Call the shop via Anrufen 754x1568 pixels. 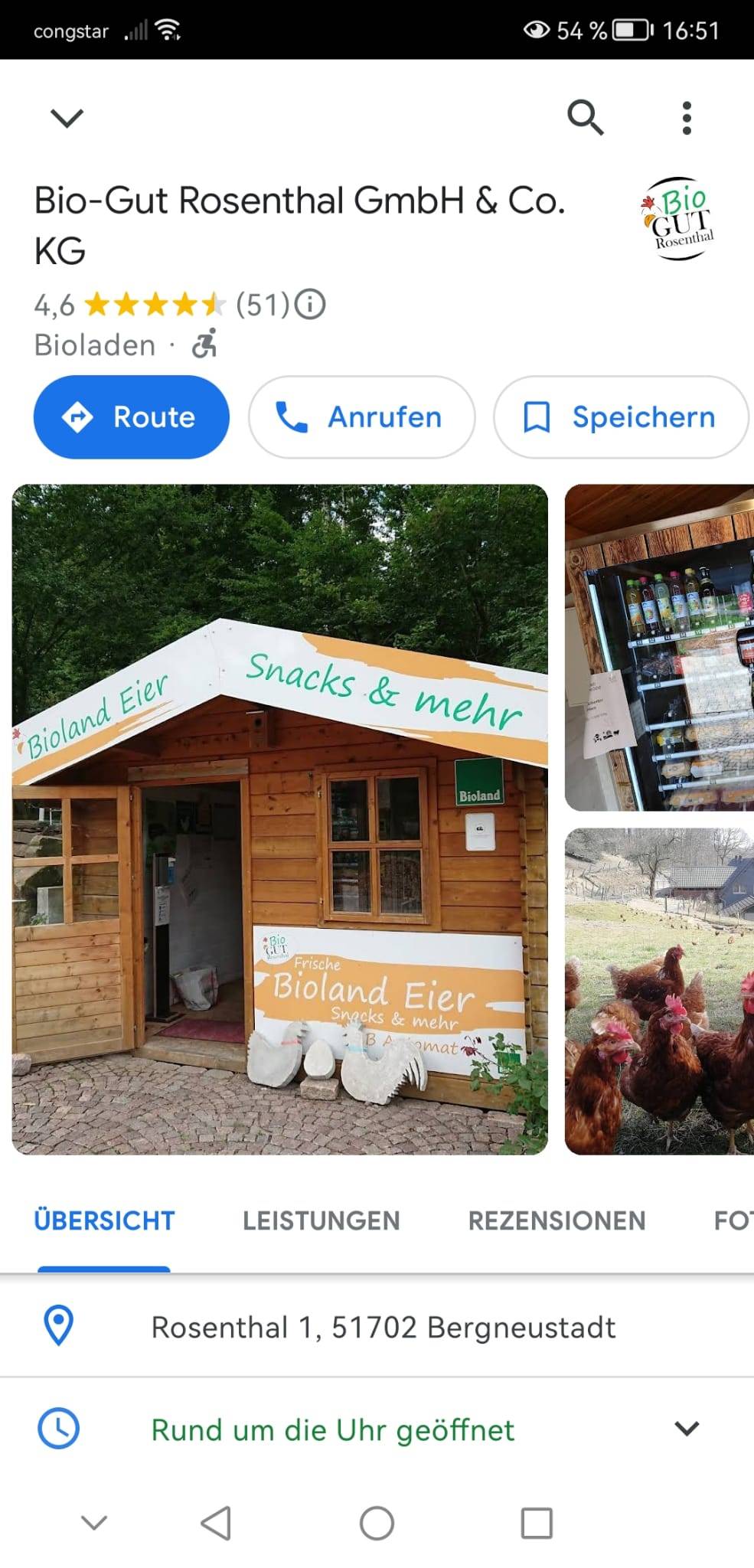pos(361,417)
